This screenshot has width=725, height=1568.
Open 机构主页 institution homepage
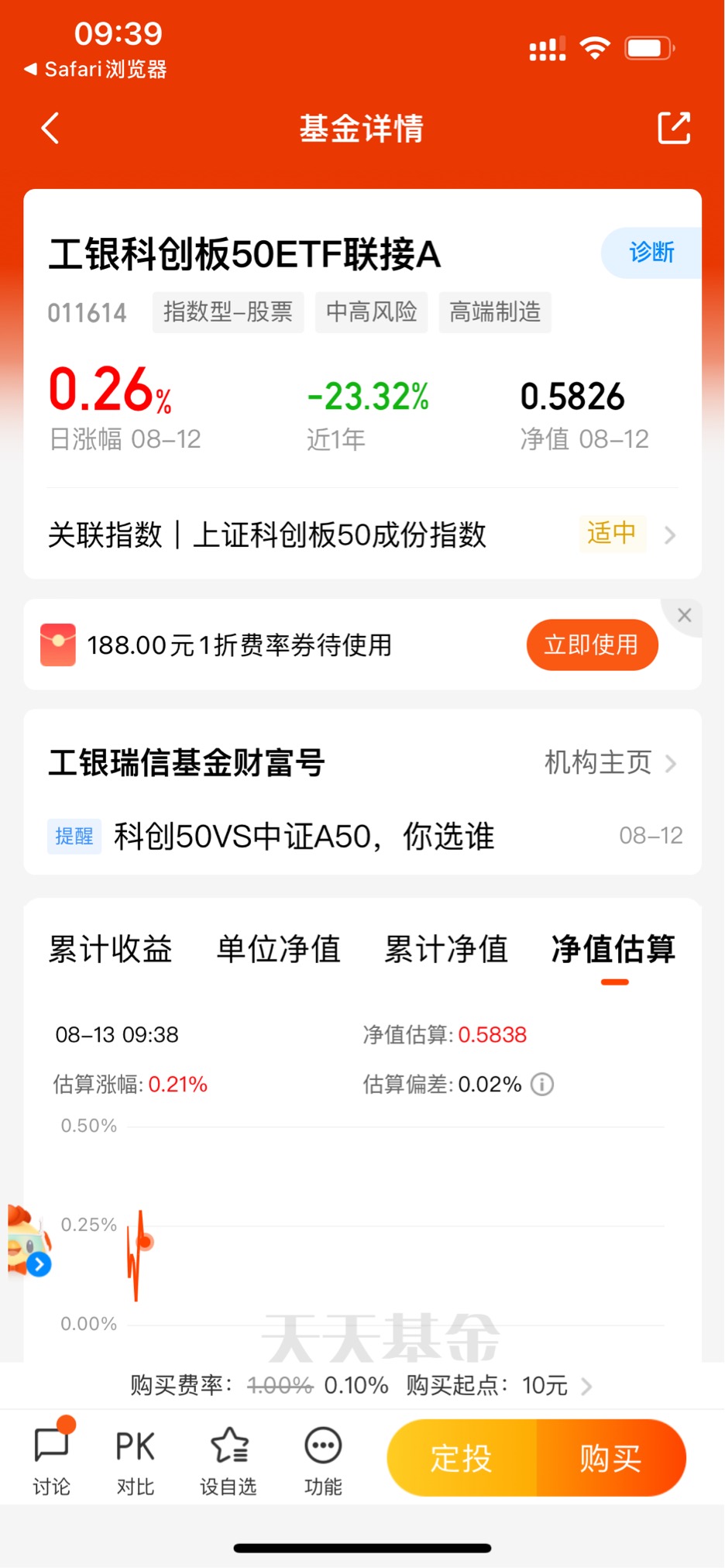(610, 762)
